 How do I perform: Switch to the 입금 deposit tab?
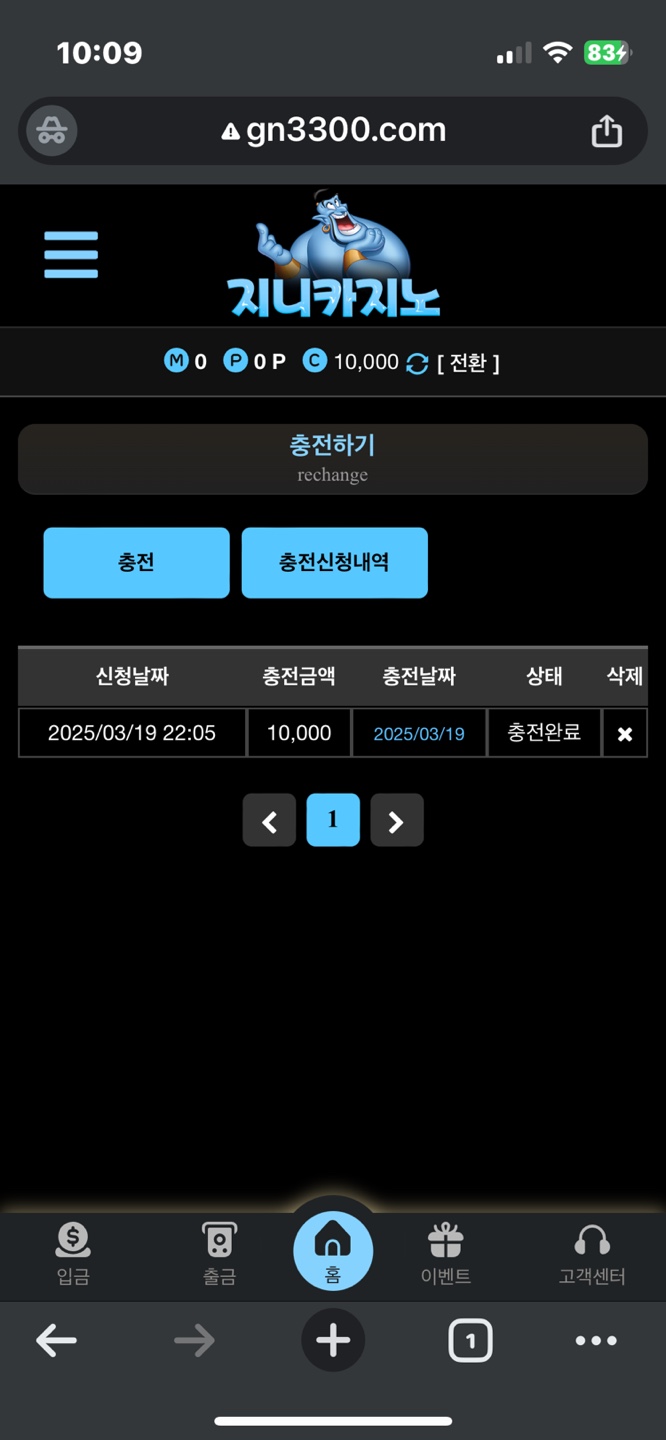(x=72, y=1254)
